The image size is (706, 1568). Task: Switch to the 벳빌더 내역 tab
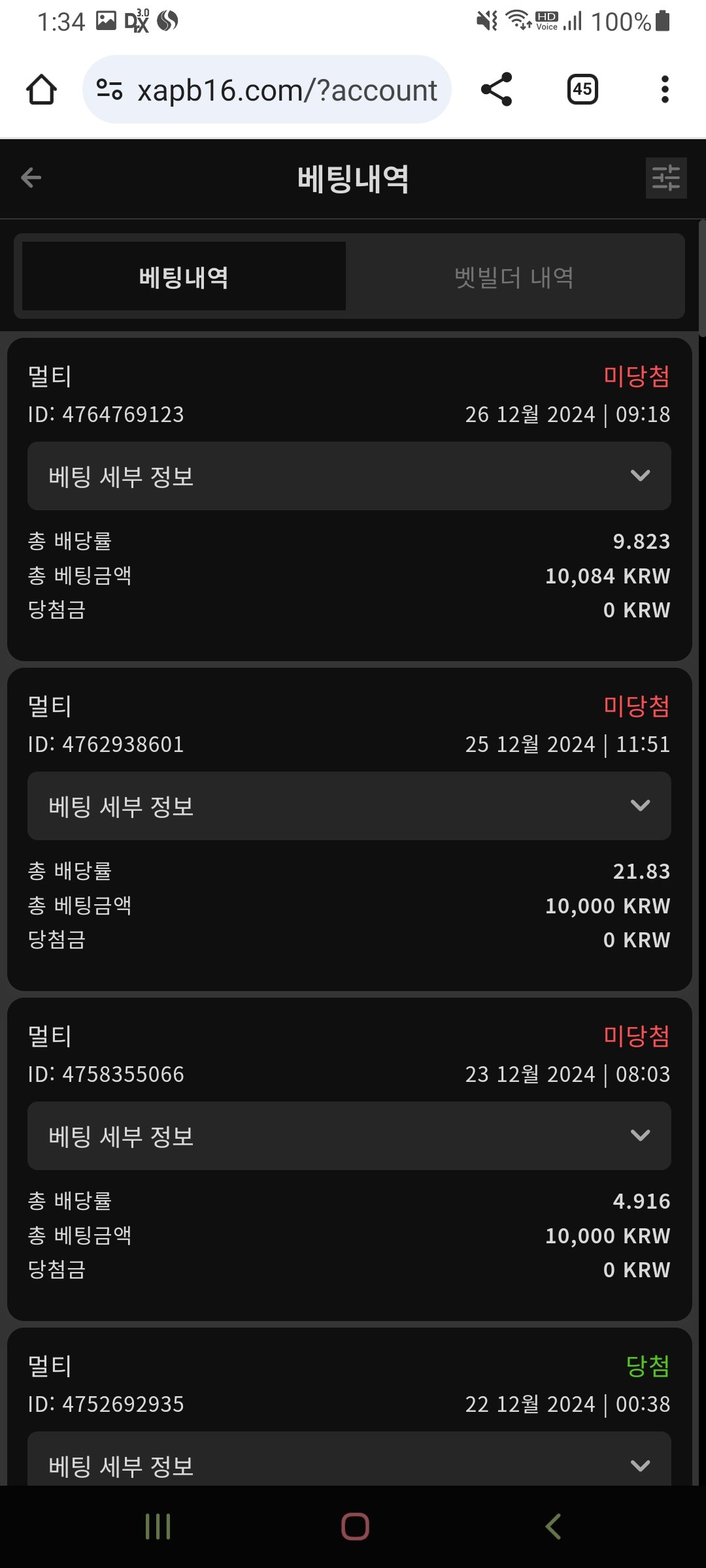coord(514,277)
